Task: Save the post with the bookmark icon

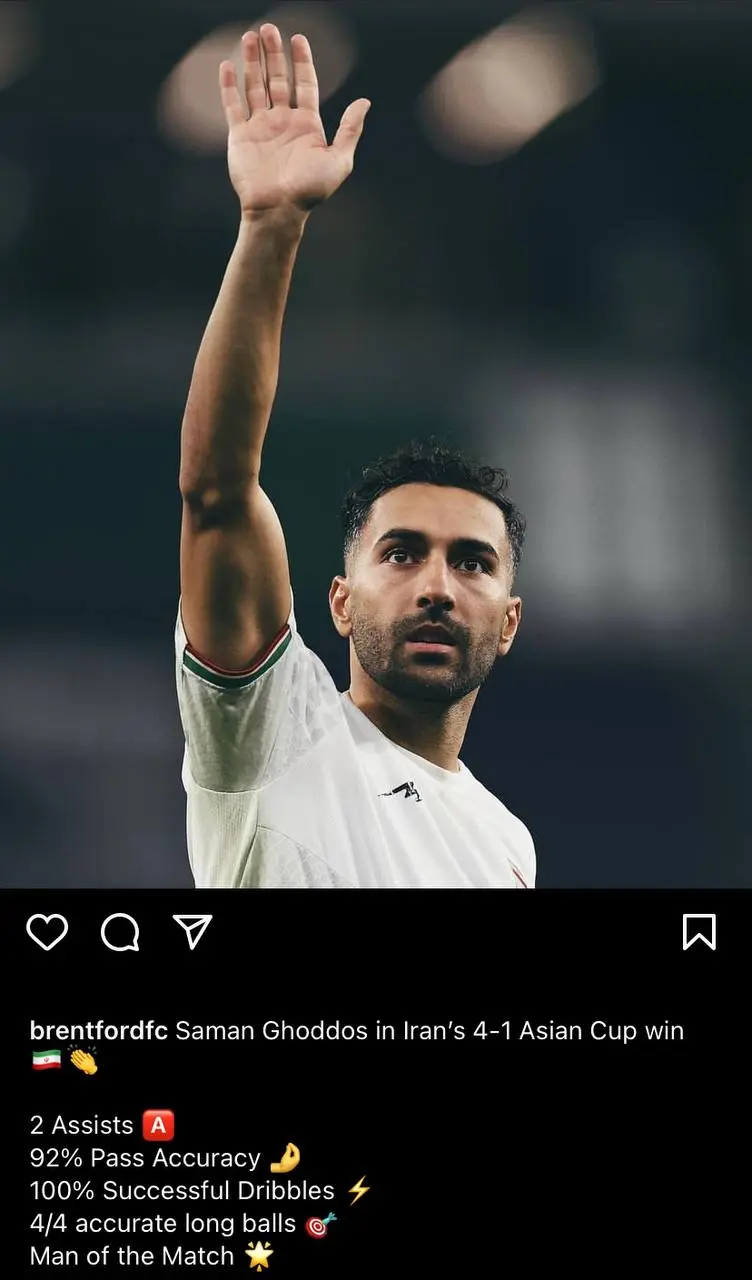Action: 699,932
